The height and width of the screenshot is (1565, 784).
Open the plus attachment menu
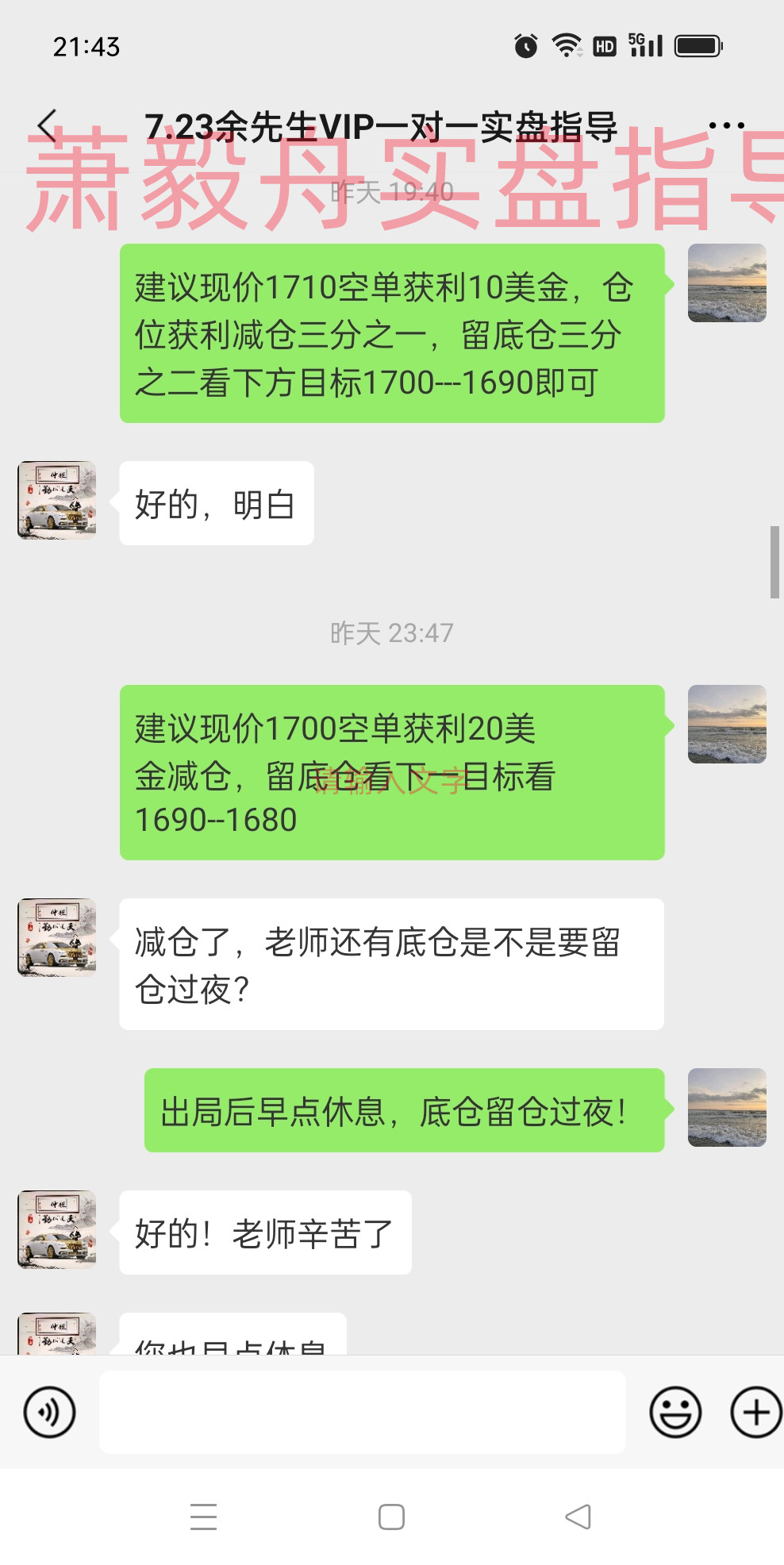pyautogui.click(x=755, y=1413)
